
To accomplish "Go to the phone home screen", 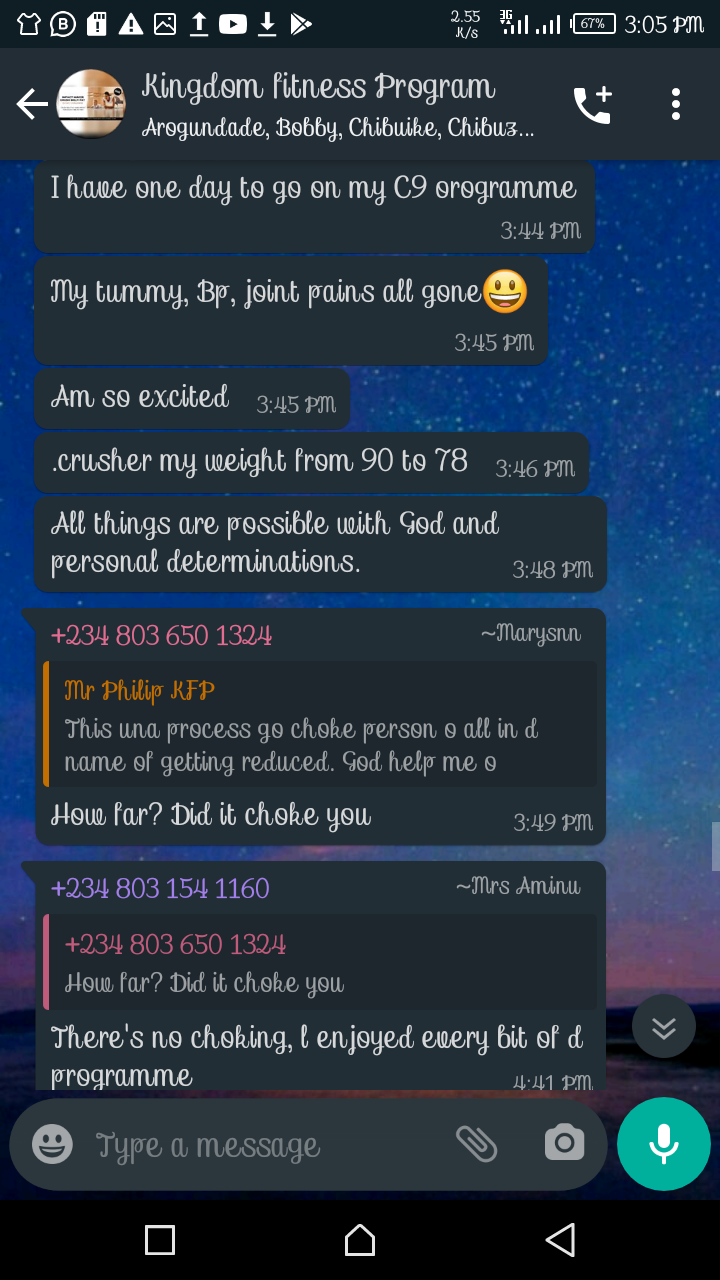I will pos(360,1240).
